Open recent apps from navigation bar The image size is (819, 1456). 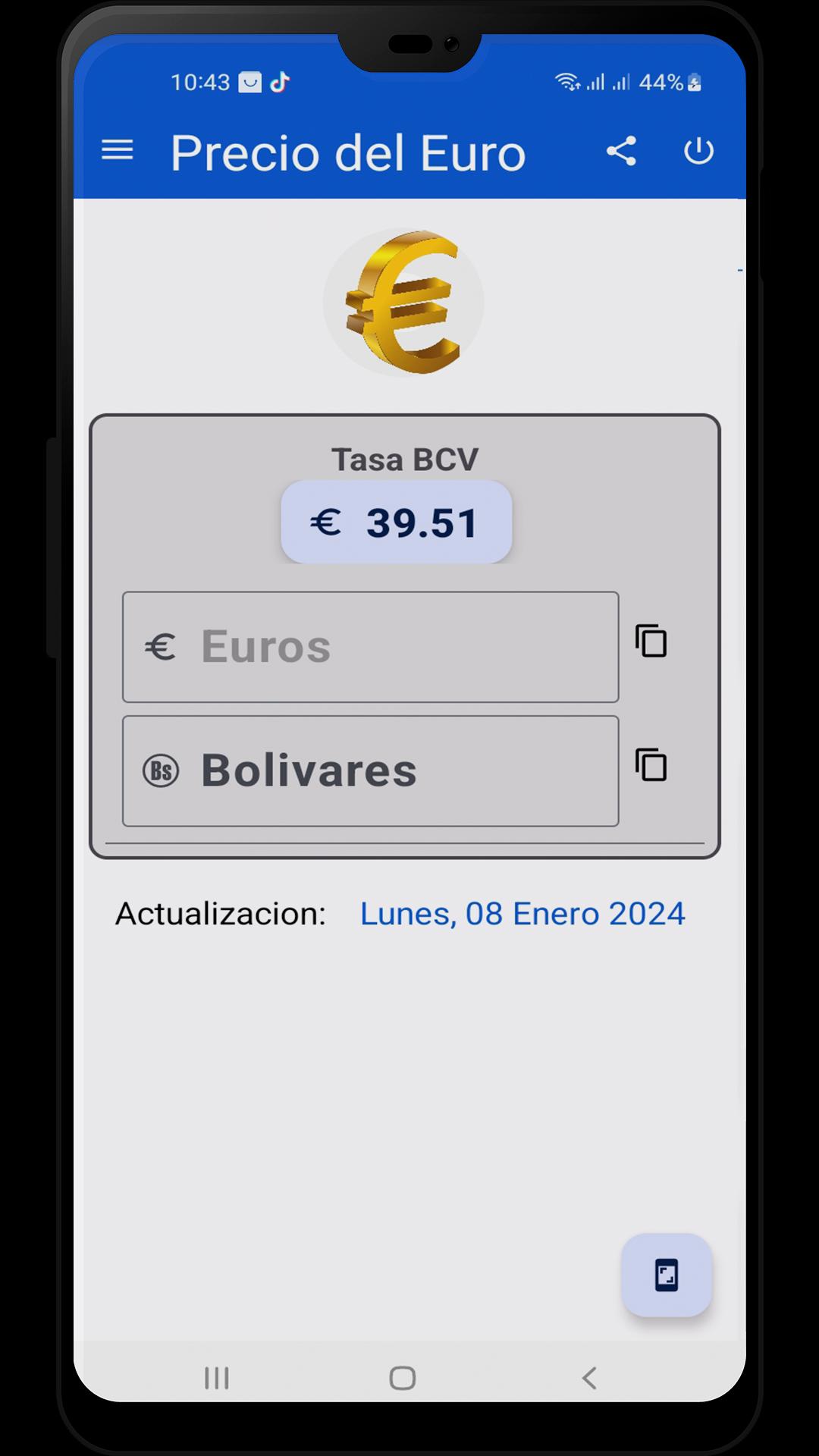pyautogui.click(x=217, y=1378)
